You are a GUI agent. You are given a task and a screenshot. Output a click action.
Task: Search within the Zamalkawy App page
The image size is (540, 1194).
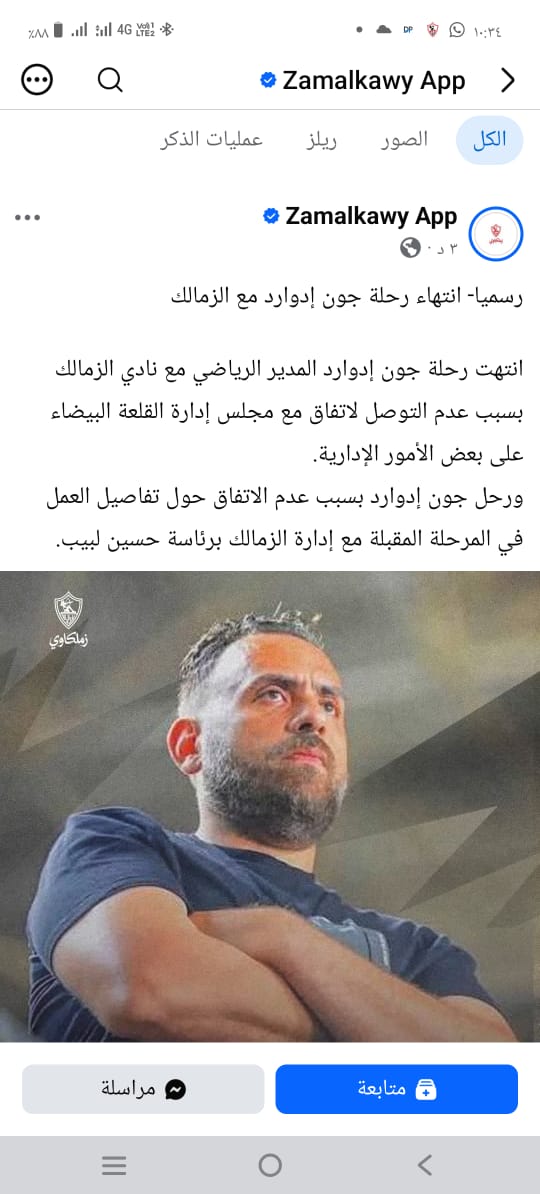pos(110,79)
